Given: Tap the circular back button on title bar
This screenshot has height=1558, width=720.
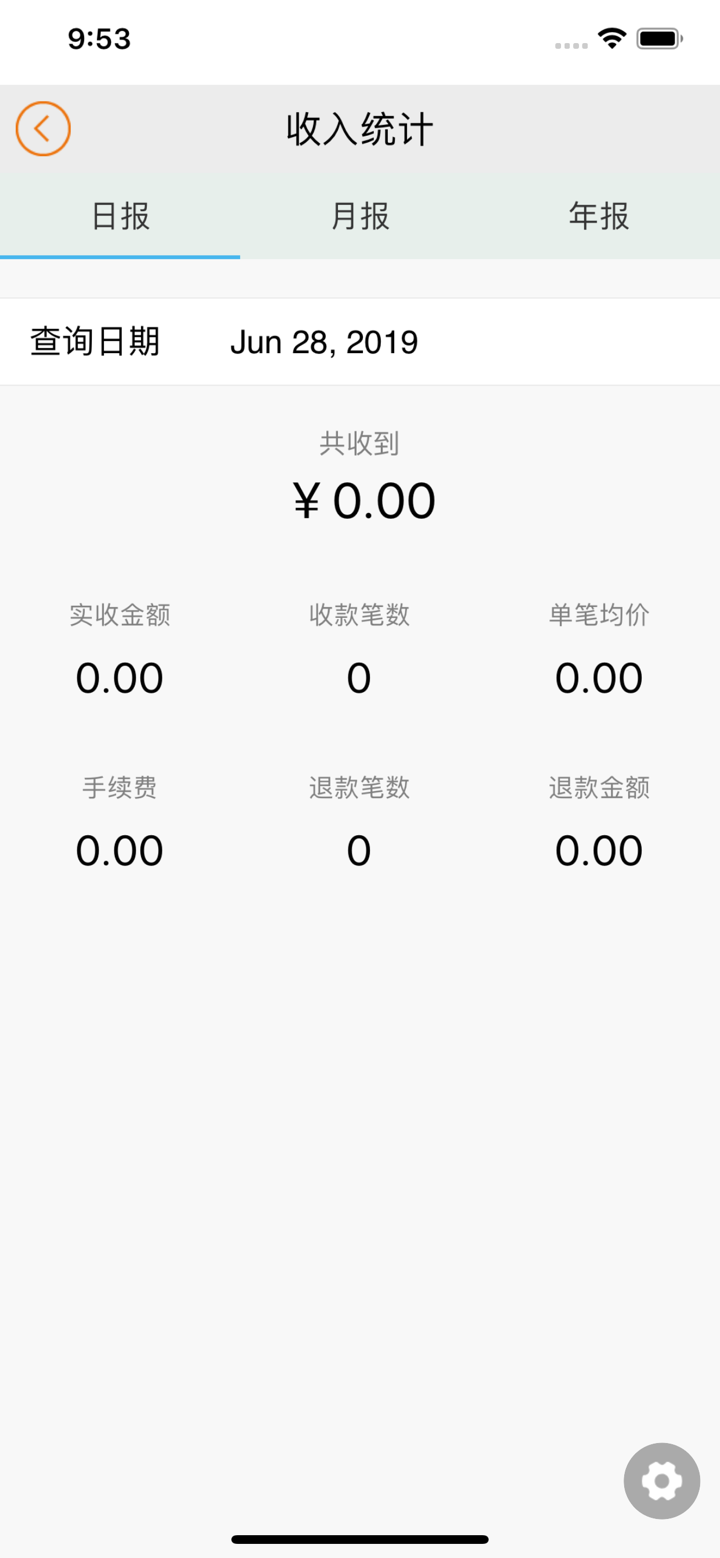Looking at the screenshot, I should pos(42,129).
